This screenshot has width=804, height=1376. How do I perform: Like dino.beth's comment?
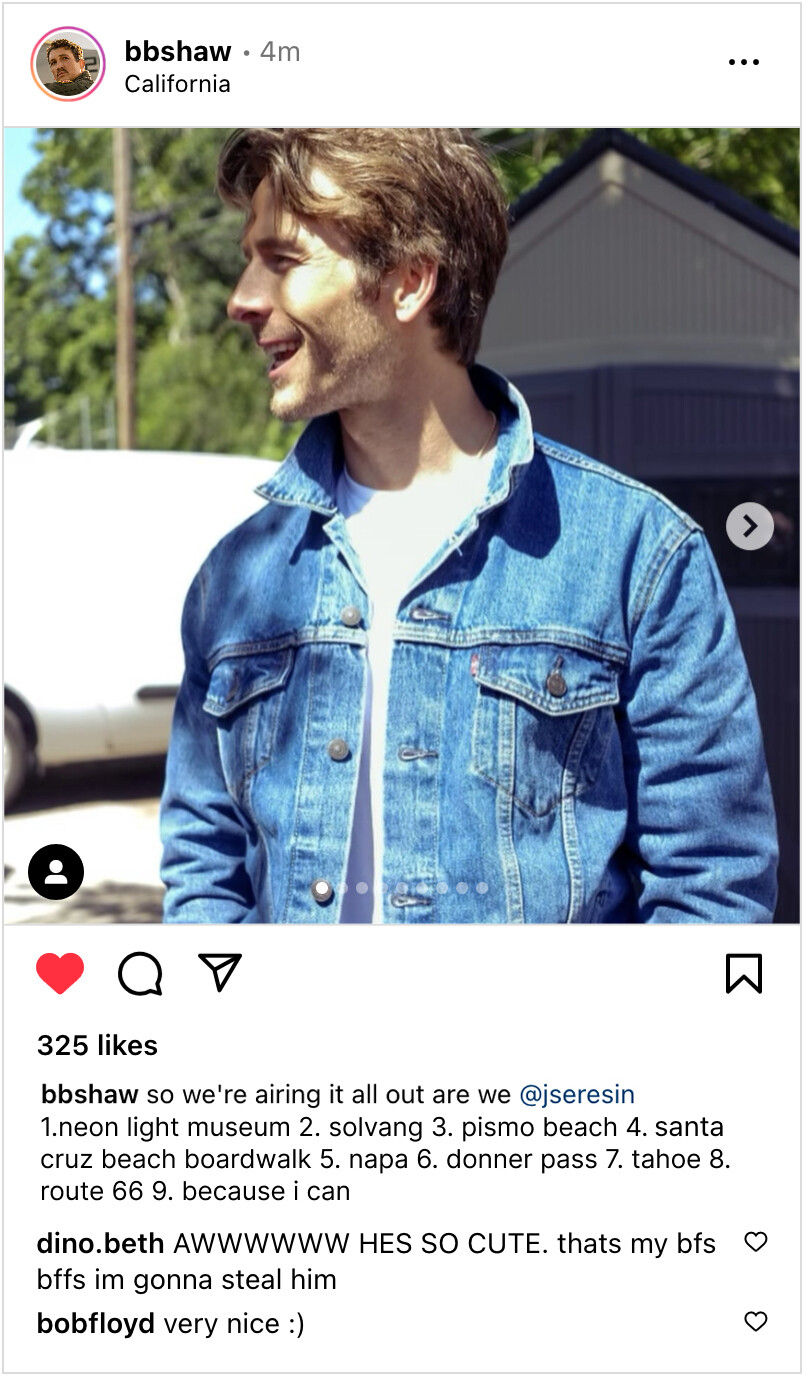coord(756,1242)
